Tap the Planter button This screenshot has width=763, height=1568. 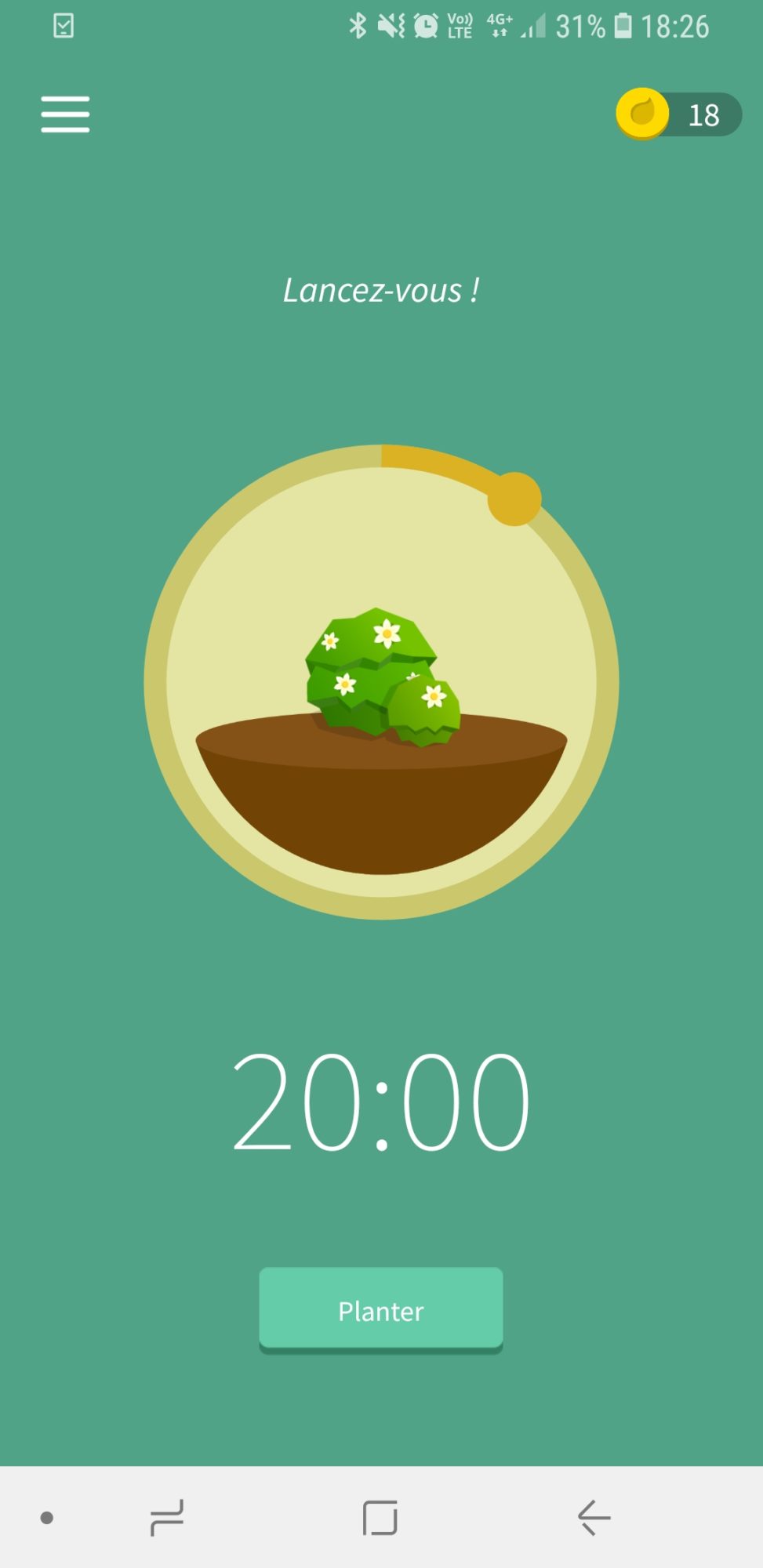[x=381, y=1310]
